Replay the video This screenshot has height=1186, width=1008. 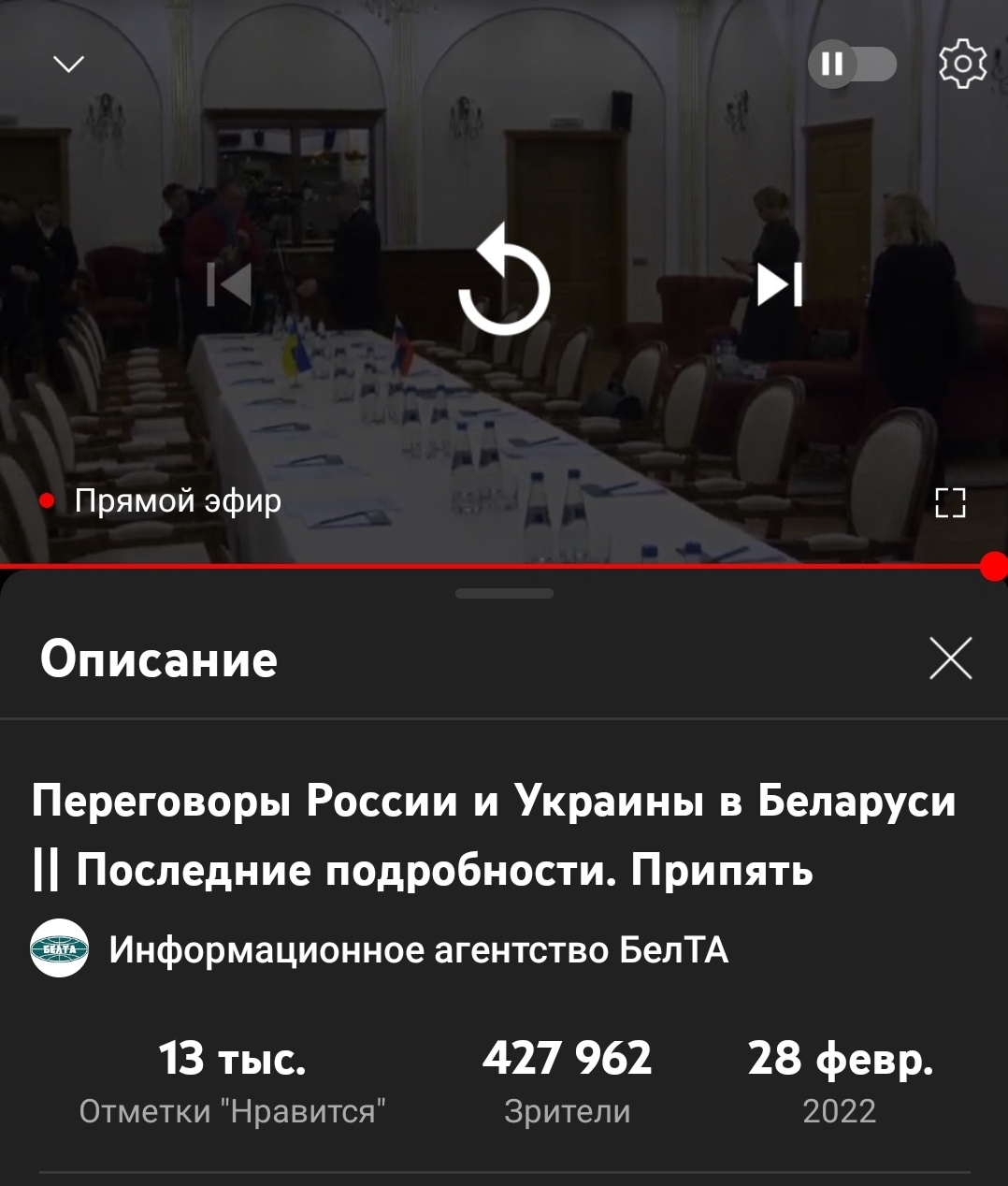504,282
